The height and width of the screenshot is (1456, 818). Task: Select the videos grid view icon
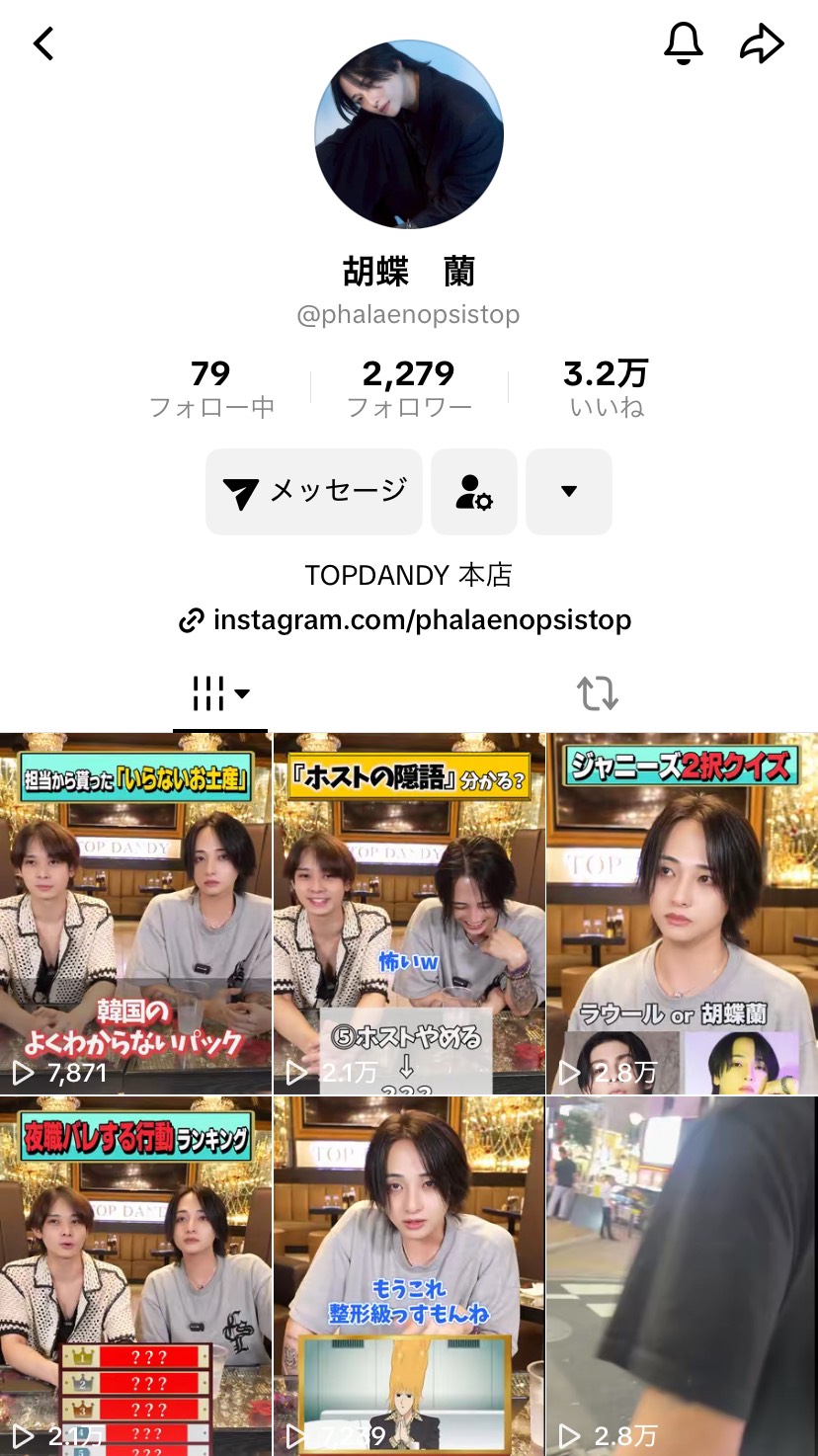tap(210, 693)
